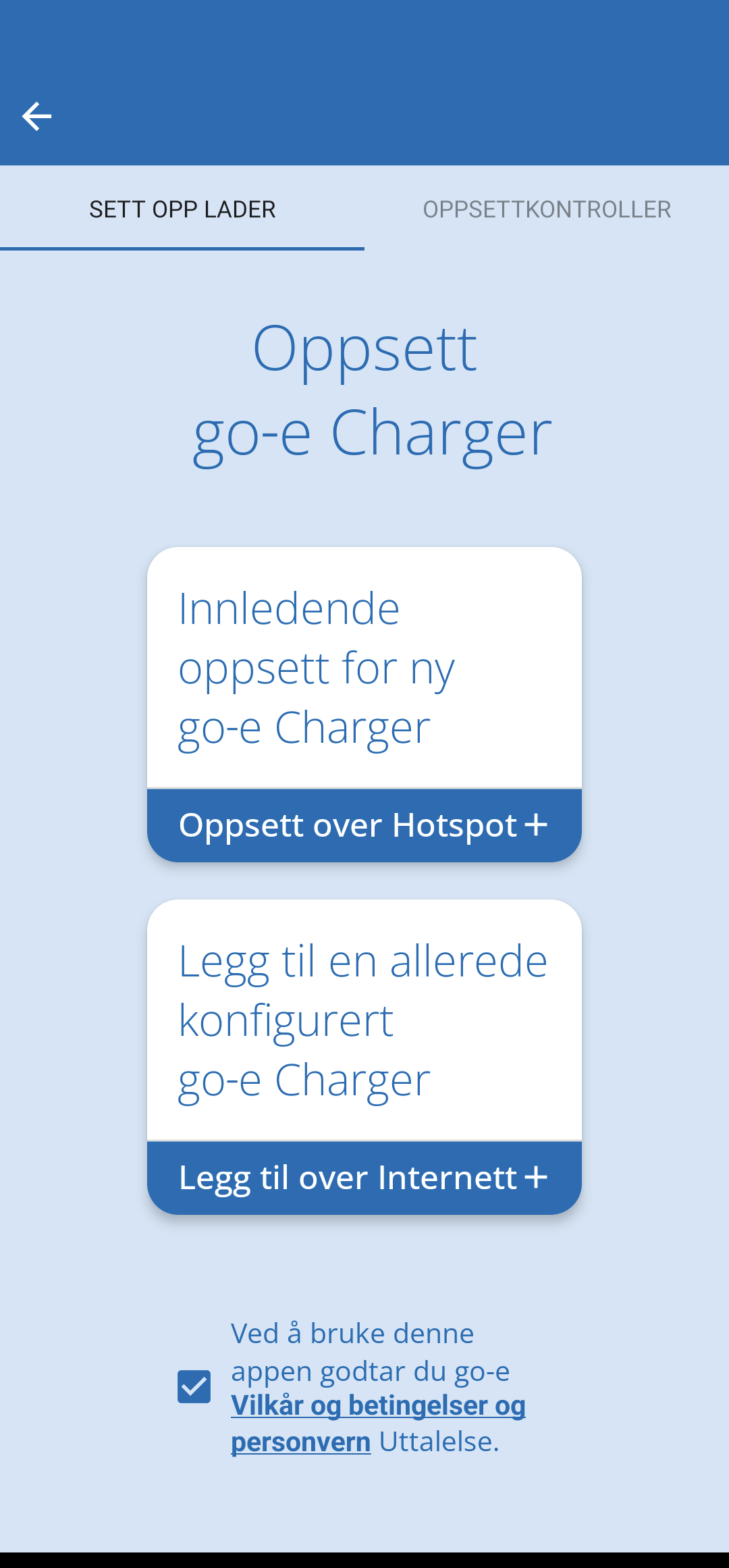Screen dimensions: 729x1568
Task: Uncheck the terms acceptance checkbox
Action: click(x=194, y=1386)
